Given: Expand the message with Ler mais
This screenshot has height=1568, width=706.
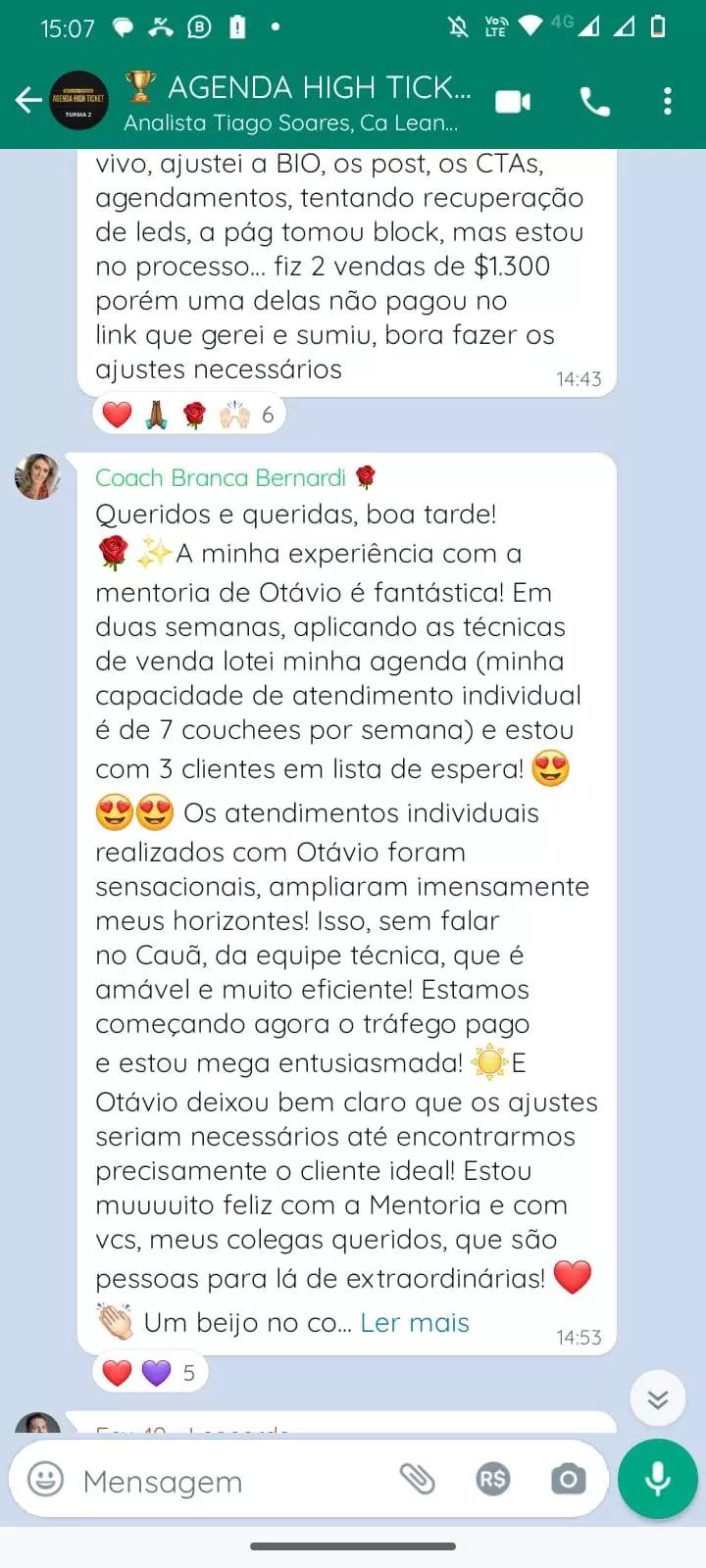Looking at the screenshot, I should click(415, 1323).
